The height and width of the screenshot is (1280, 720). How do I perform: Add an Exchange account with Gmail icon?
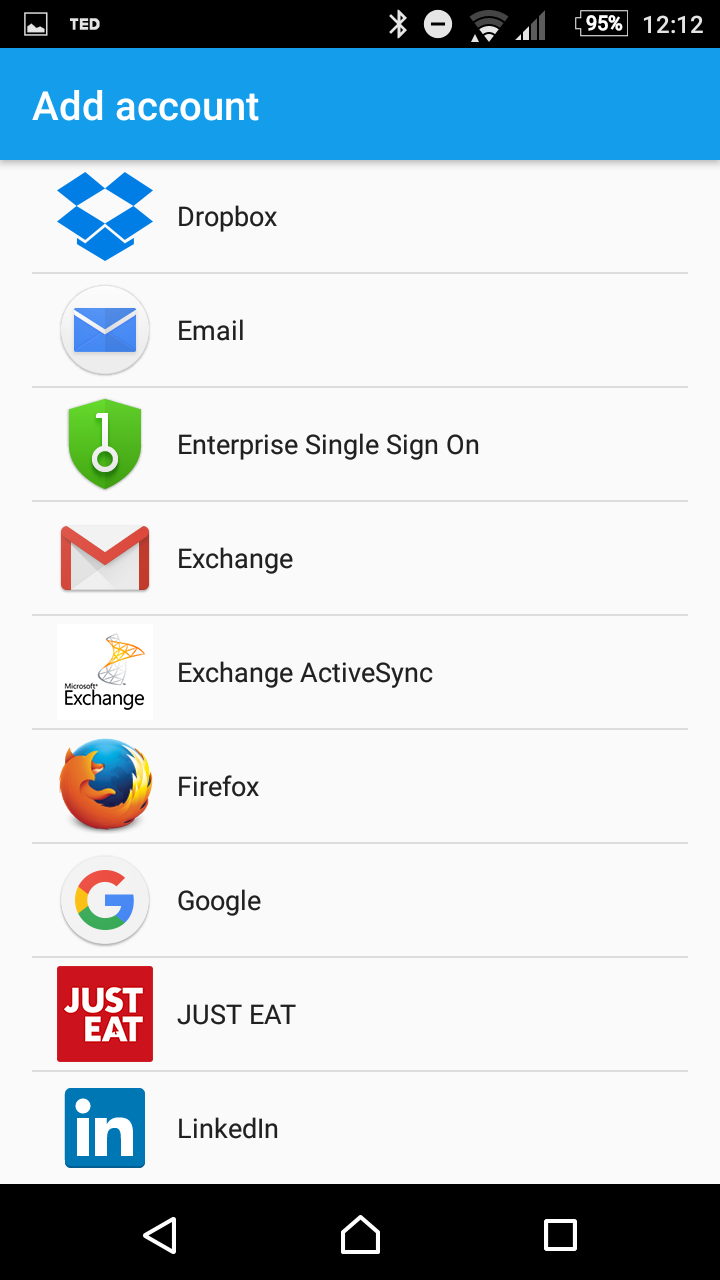coord(360,558)
